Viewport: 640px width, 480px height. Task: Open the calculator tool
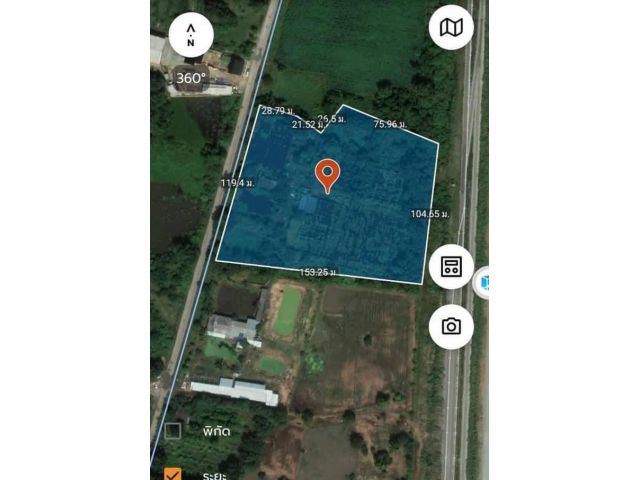(x=451, y=267)
